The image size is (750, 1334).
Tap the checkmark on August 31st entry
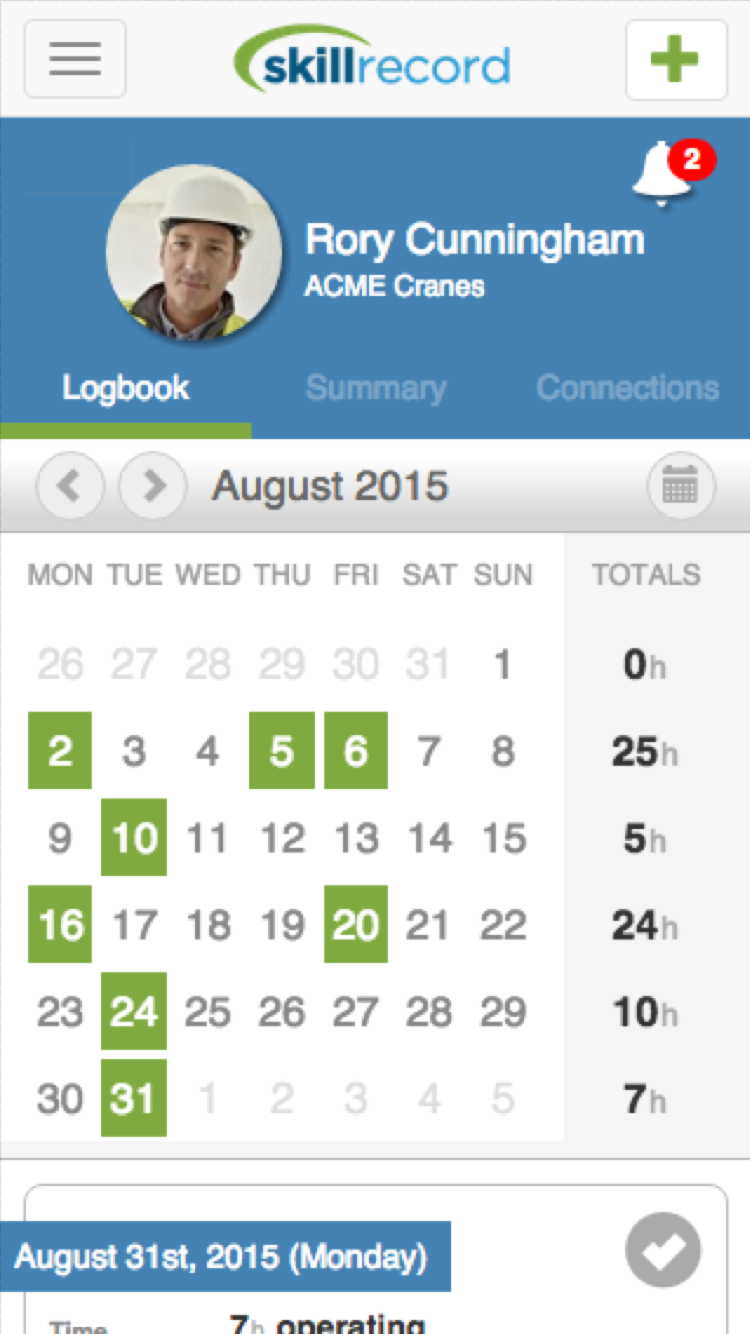[x=663, y=1250]
